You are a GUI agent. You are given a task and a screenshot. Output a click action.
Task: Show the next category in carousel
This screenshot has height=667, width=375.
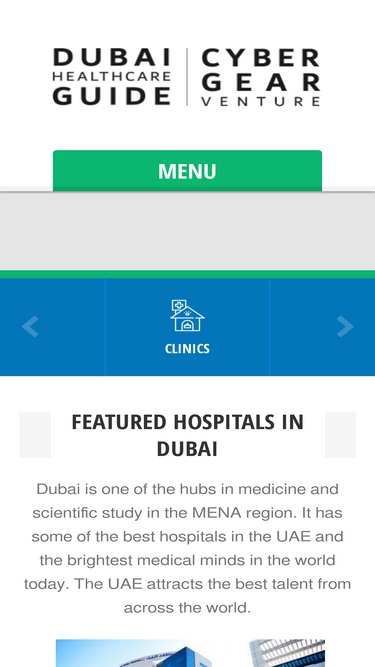click(345, 327)
